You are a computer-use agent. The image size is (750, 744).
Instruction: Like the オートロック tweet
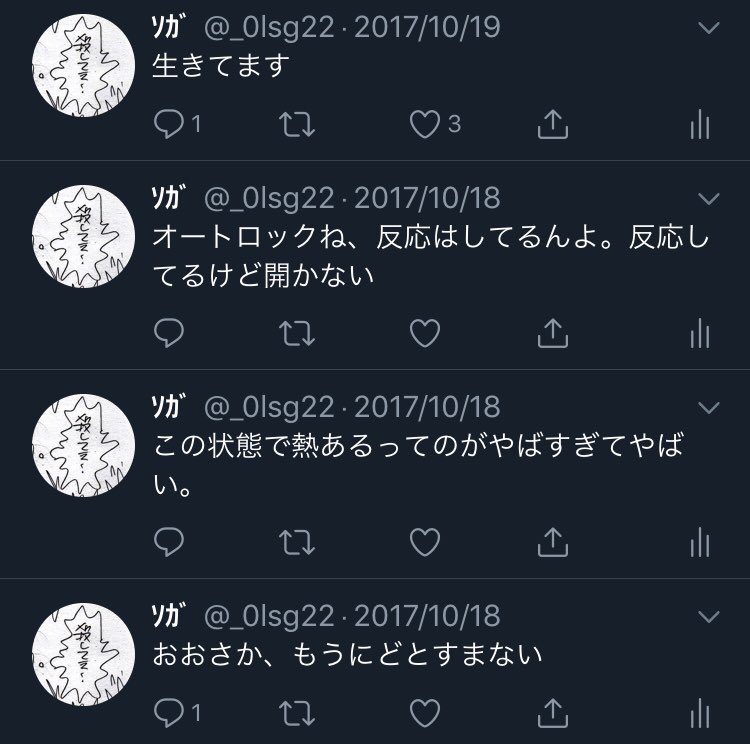(426, 333)
